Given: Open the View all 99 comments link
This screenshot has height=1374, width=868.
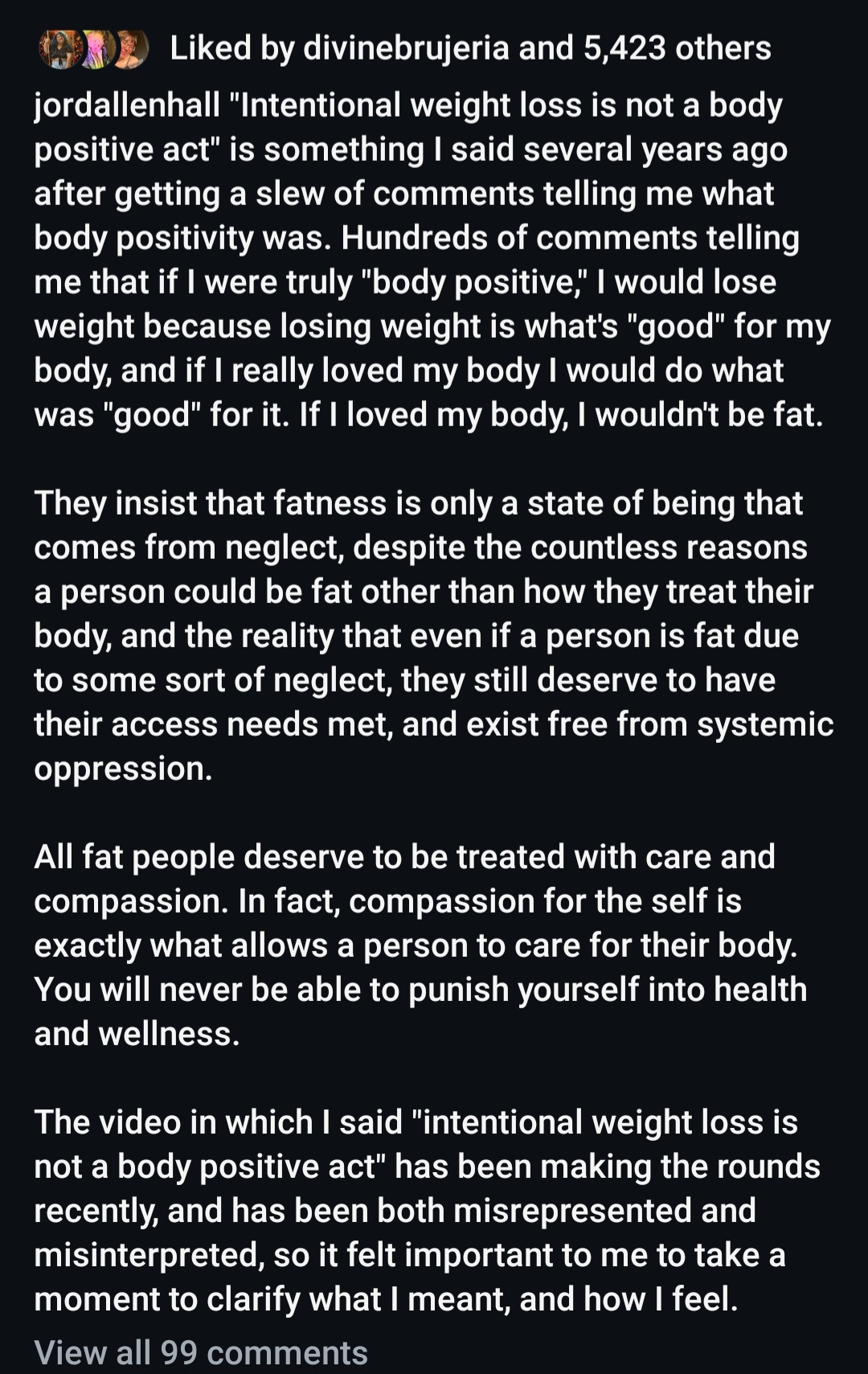Looking at the screenshot, I should pyautogui.click(x=201, y=1352).
